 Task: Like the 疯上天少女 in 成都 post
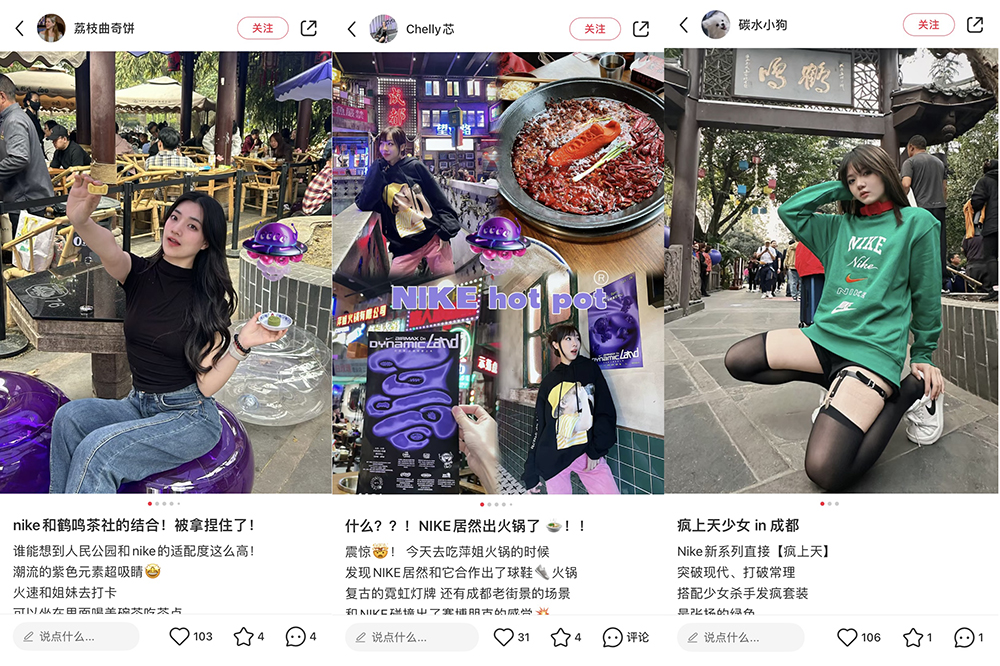[848, 637]
